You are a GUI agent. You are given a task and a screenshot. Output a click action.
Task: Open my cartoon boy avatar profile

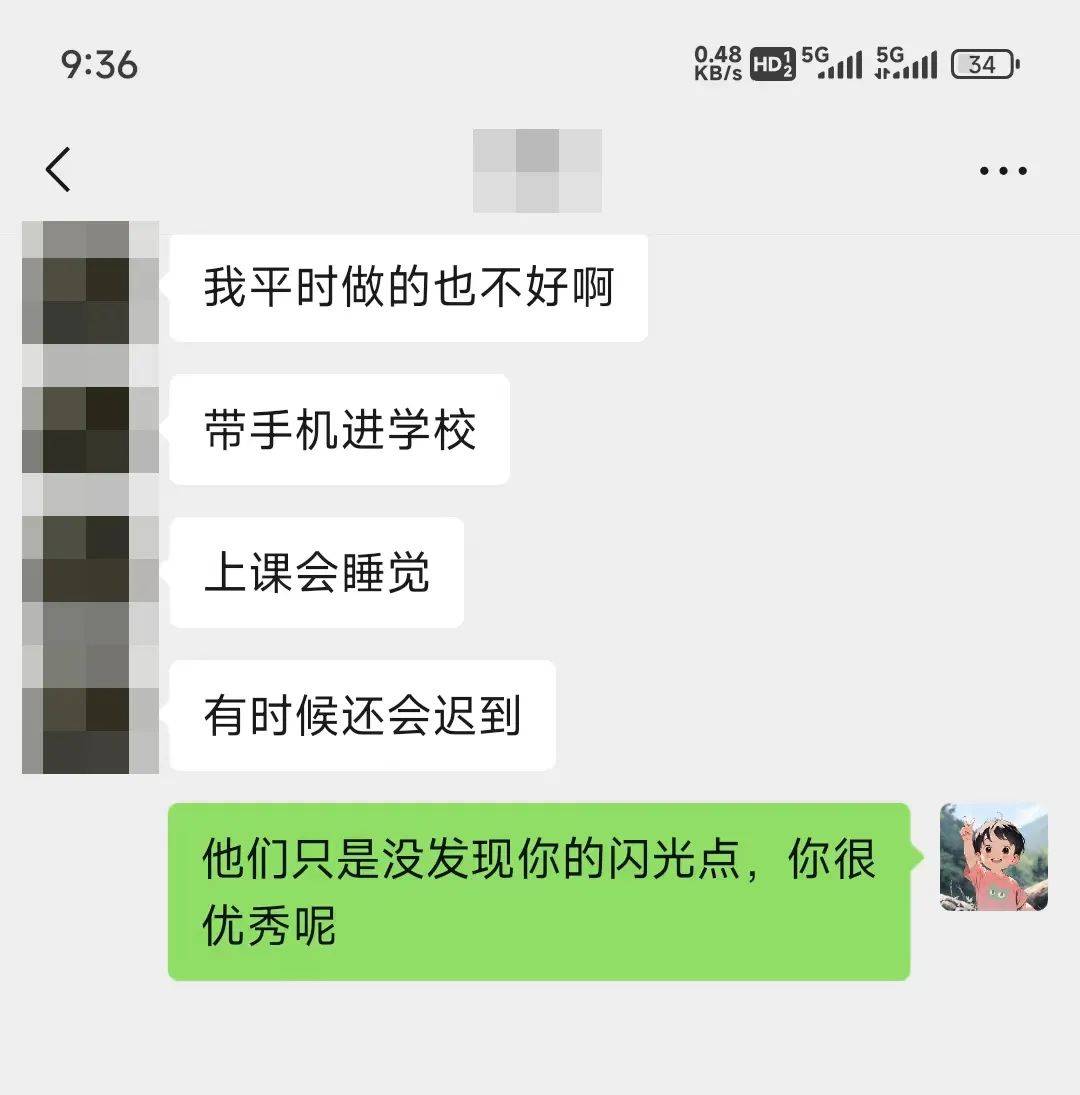click(x=993, y=857)
